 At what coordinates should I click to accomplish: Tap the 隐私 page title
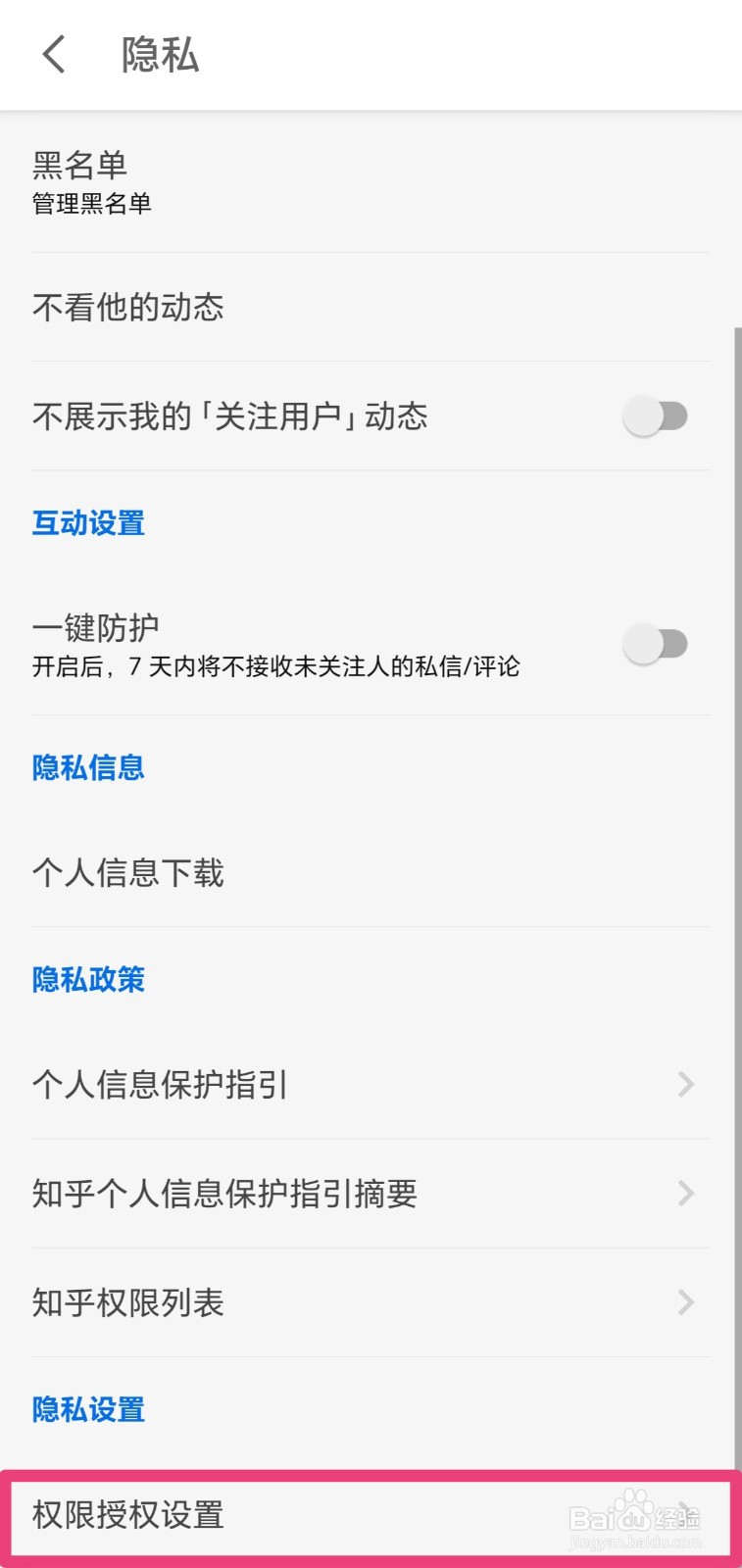(x=159, y=56)
